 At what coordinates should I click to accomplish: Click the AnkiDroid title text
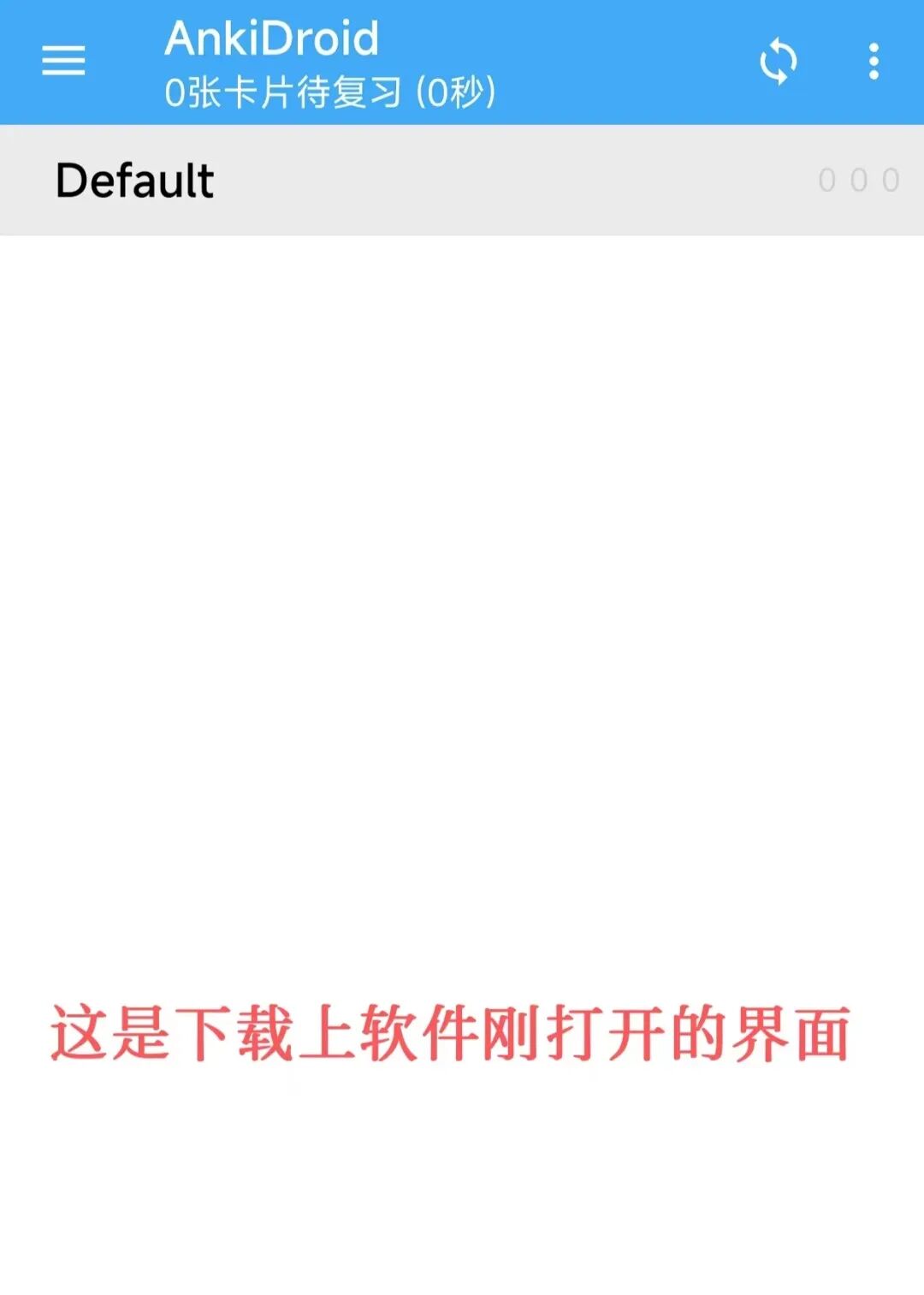click(271, 38)
